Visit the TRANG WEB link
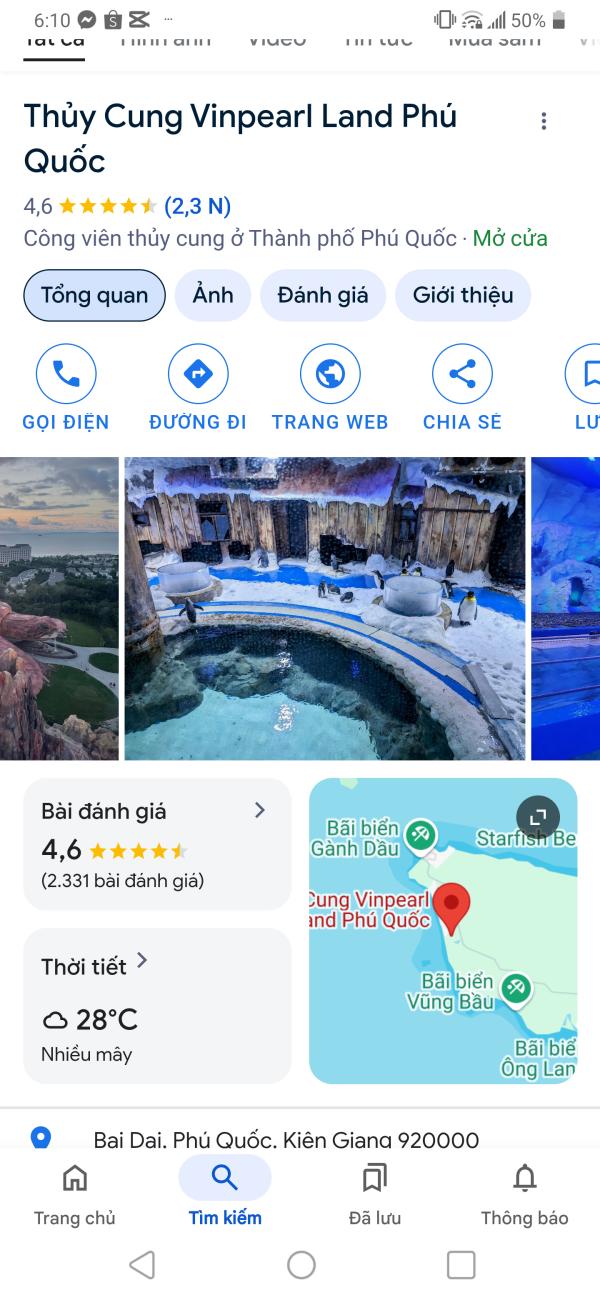This screenshot has width=600, height=1300. (330, 388)
